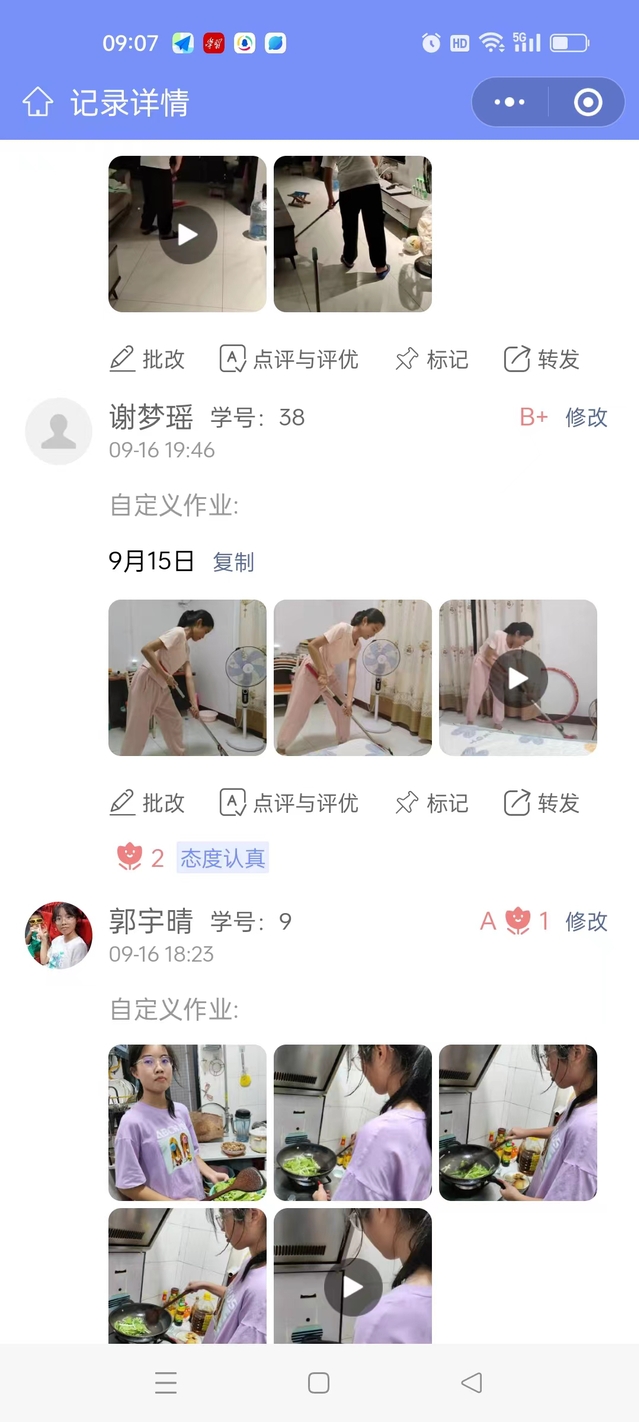Forward the top post using 转发
Screen dimensions: 639x1422
(542, 359)
